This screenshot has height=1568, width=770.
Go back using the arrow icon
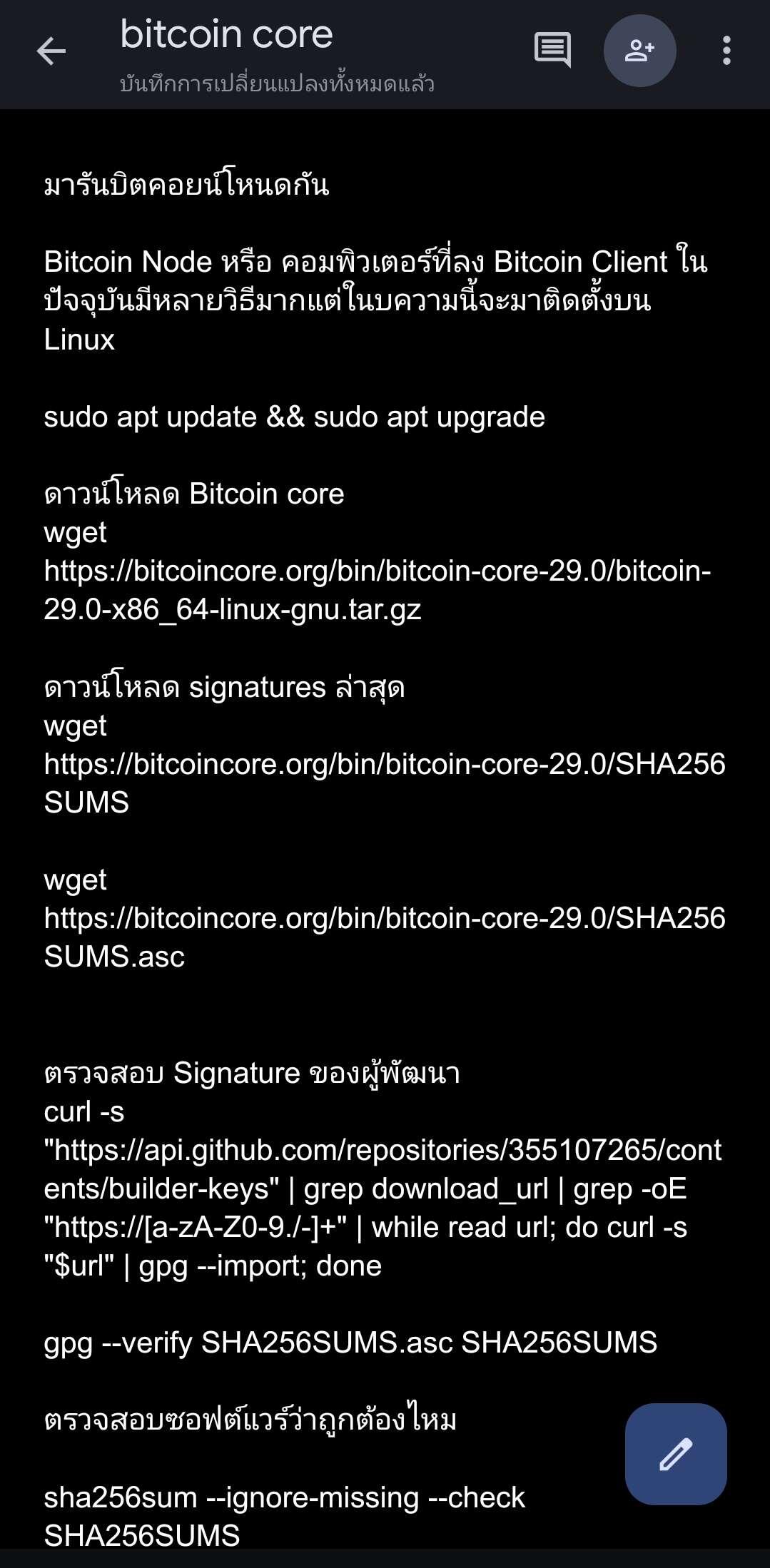pyautogui.click(x=51, y=51)
